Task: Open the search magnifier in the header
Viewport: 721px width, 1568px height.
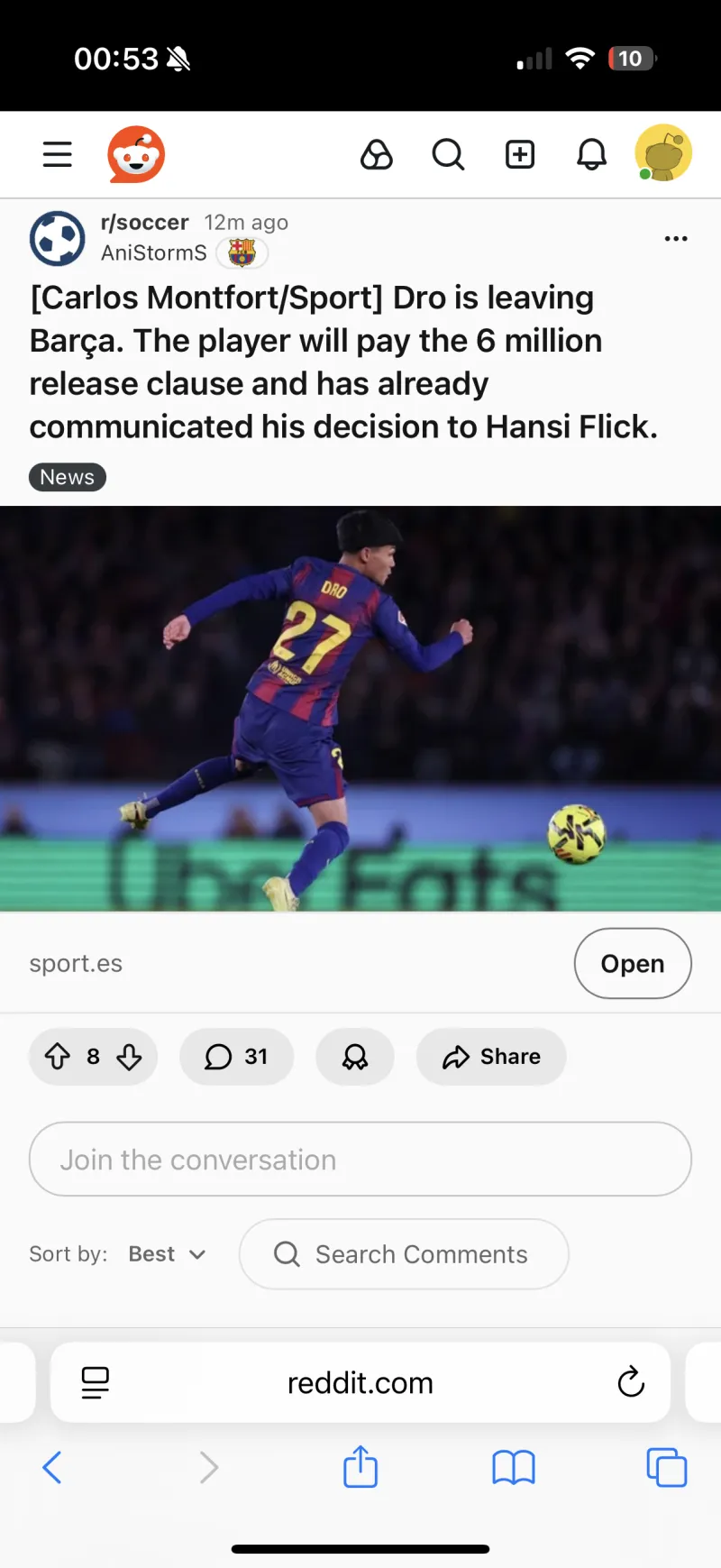Action: pos(448,154)
